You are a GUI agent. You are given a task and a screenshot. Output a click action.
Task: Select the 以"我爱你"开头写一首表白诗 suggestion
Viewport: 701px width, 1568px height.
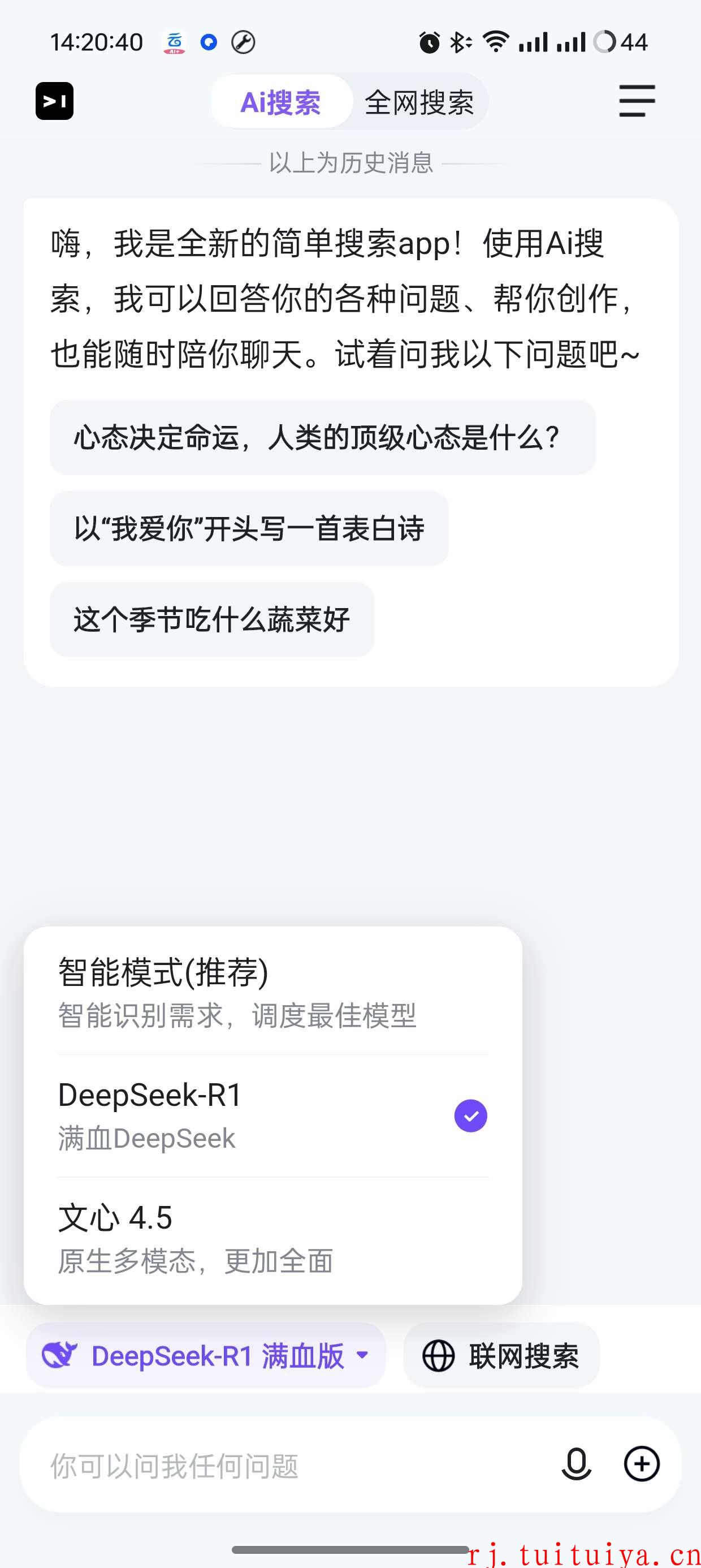(249, 528)
